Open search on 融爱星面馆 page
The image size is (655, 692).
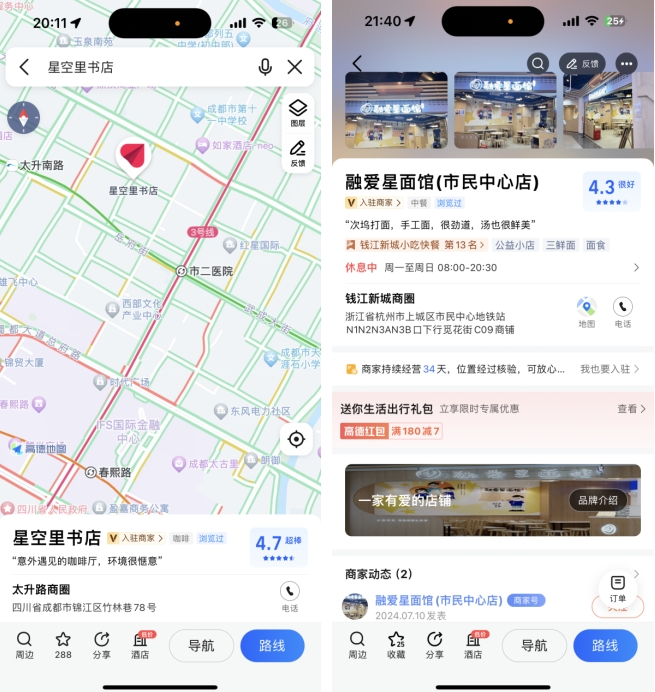click(538, 63)
